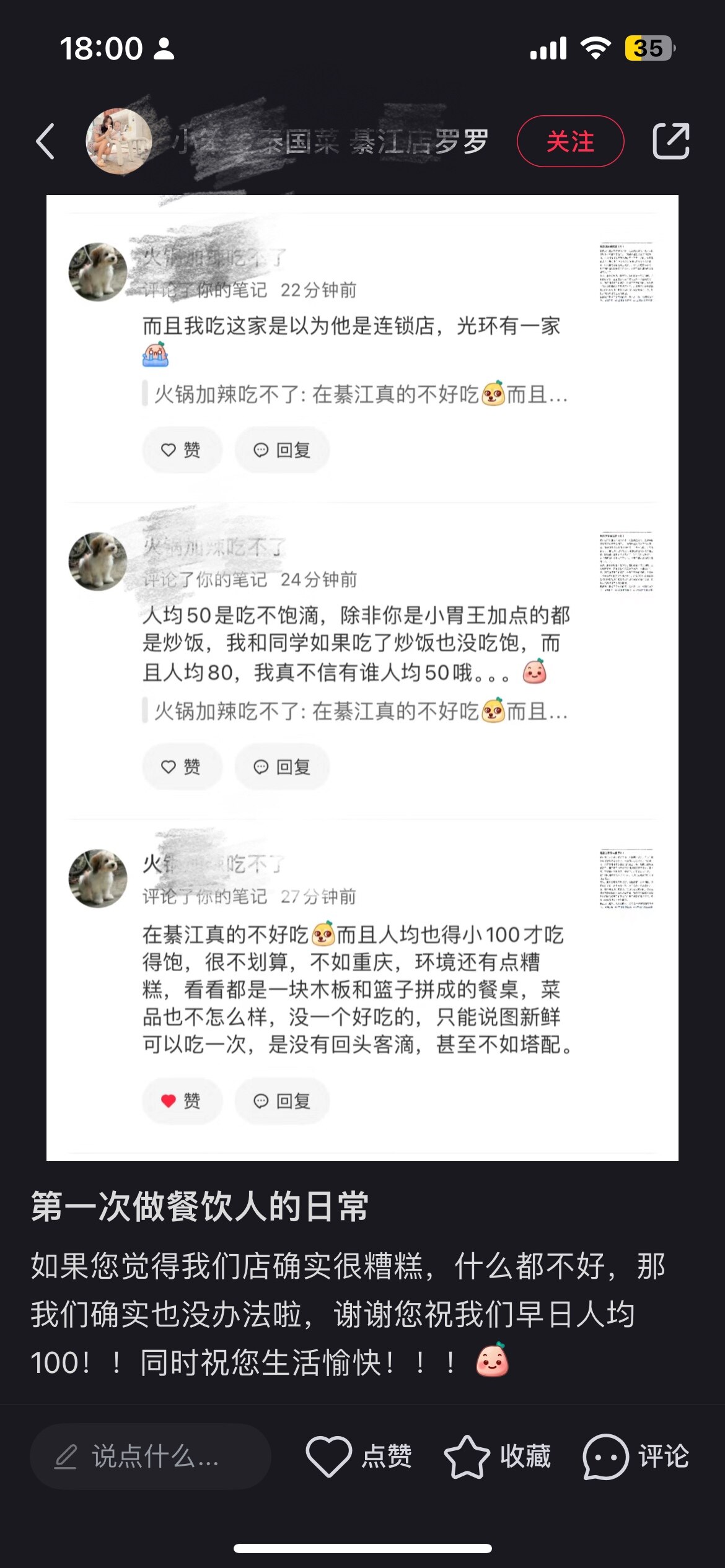
Task: Tap the 说点什么 comment field
Action: [150, 1457]
